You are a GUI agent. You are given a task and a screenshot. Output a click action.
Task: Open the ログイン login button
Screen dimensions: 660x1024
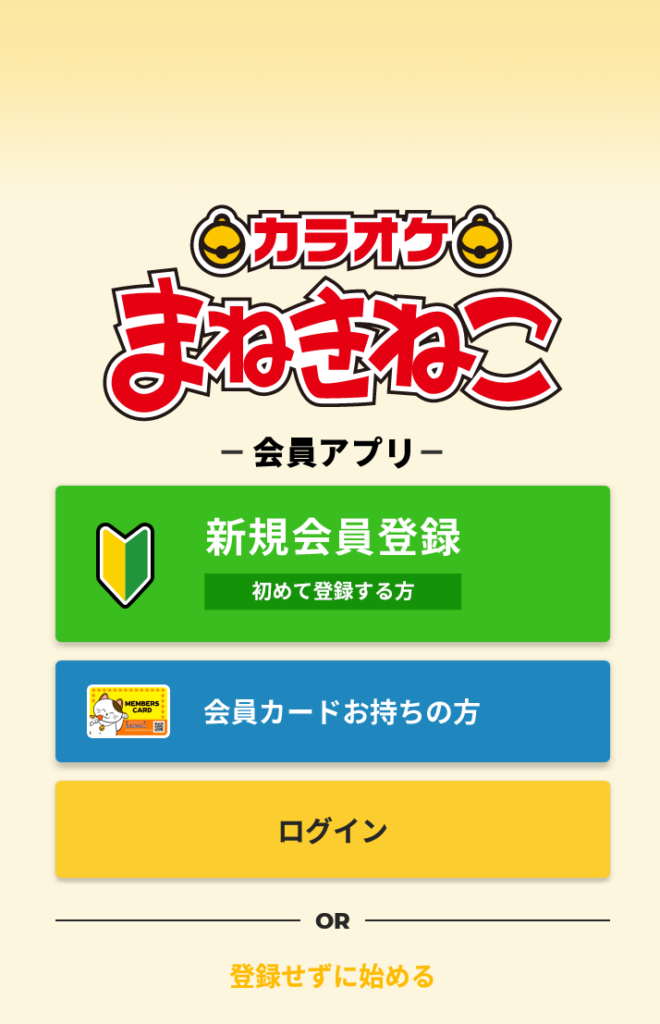pyautogui.click(x=332, y=830)
